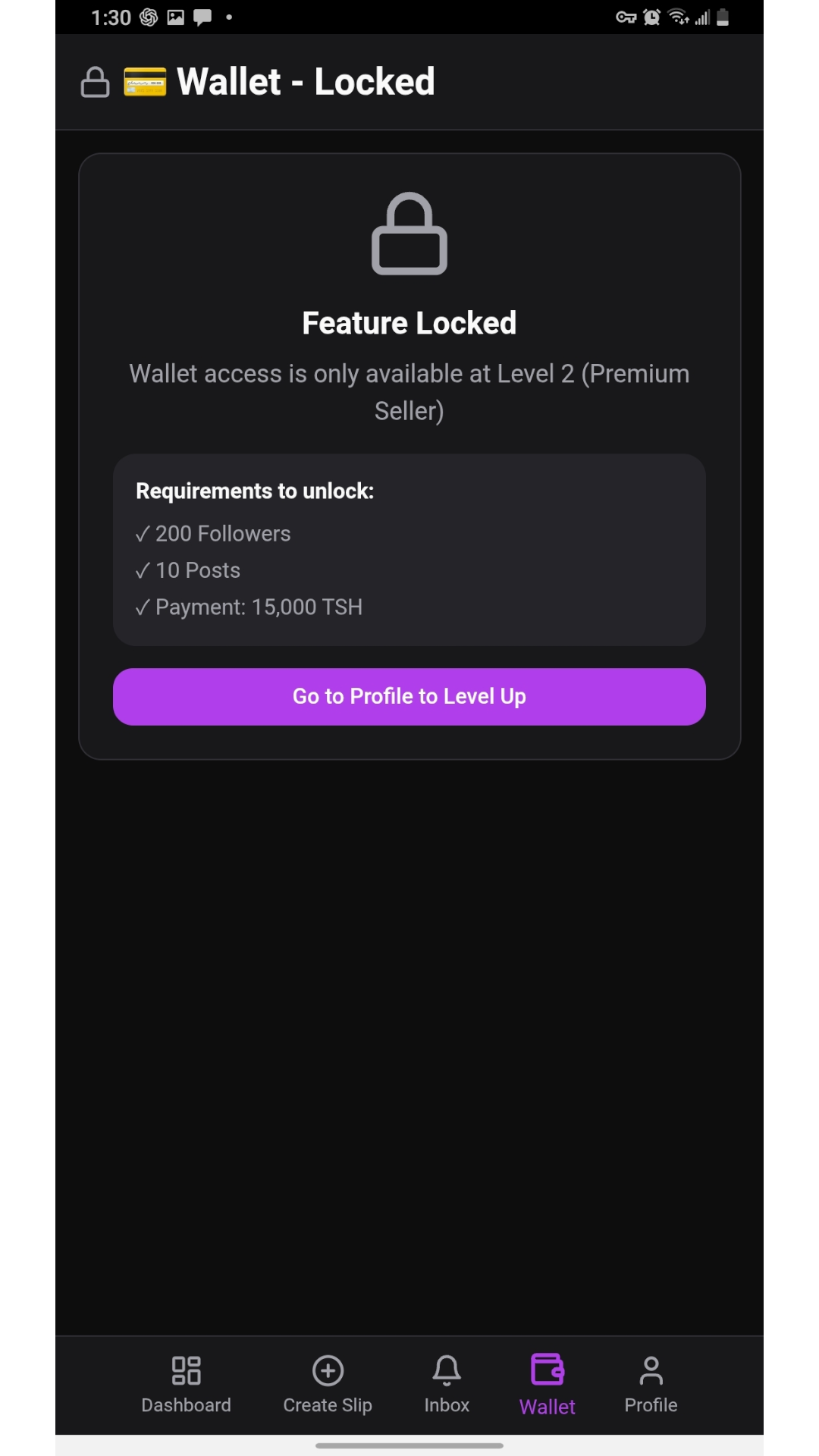Go to the Profile tab

(x=651, y=1384)
